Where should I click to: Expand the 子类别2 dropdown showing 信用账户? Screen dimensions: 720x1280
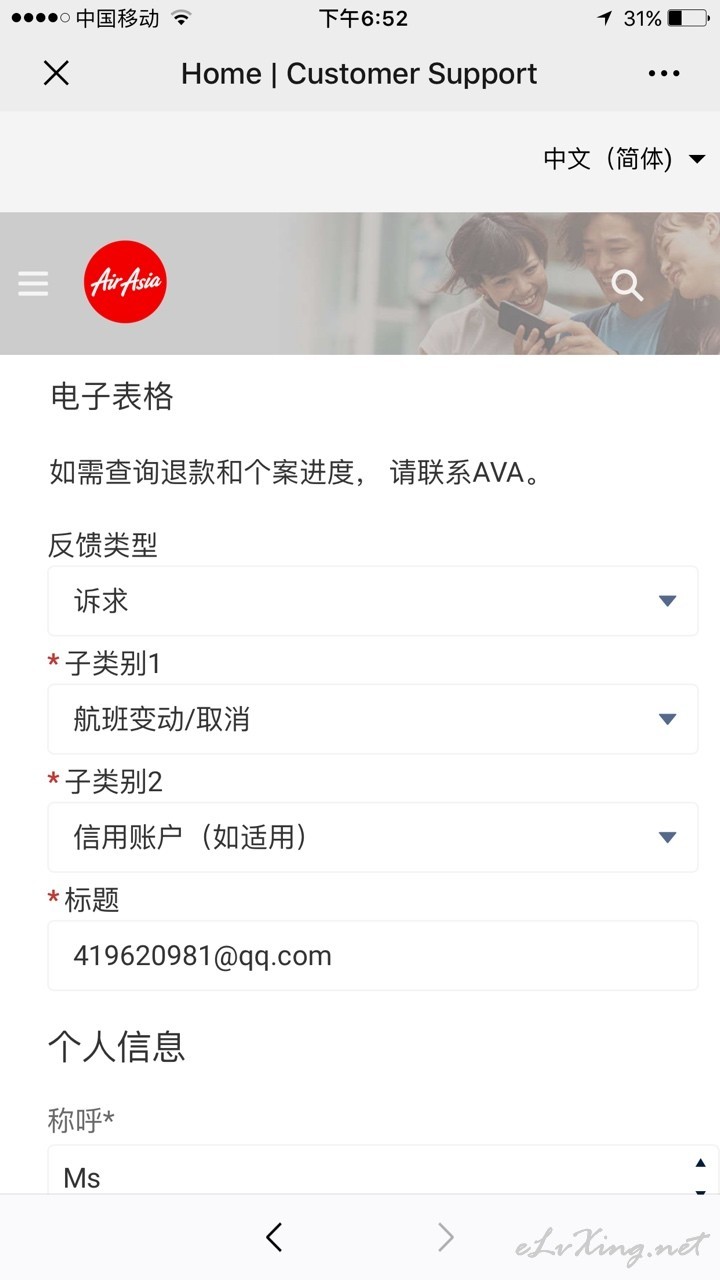click(x=373, y=837)
